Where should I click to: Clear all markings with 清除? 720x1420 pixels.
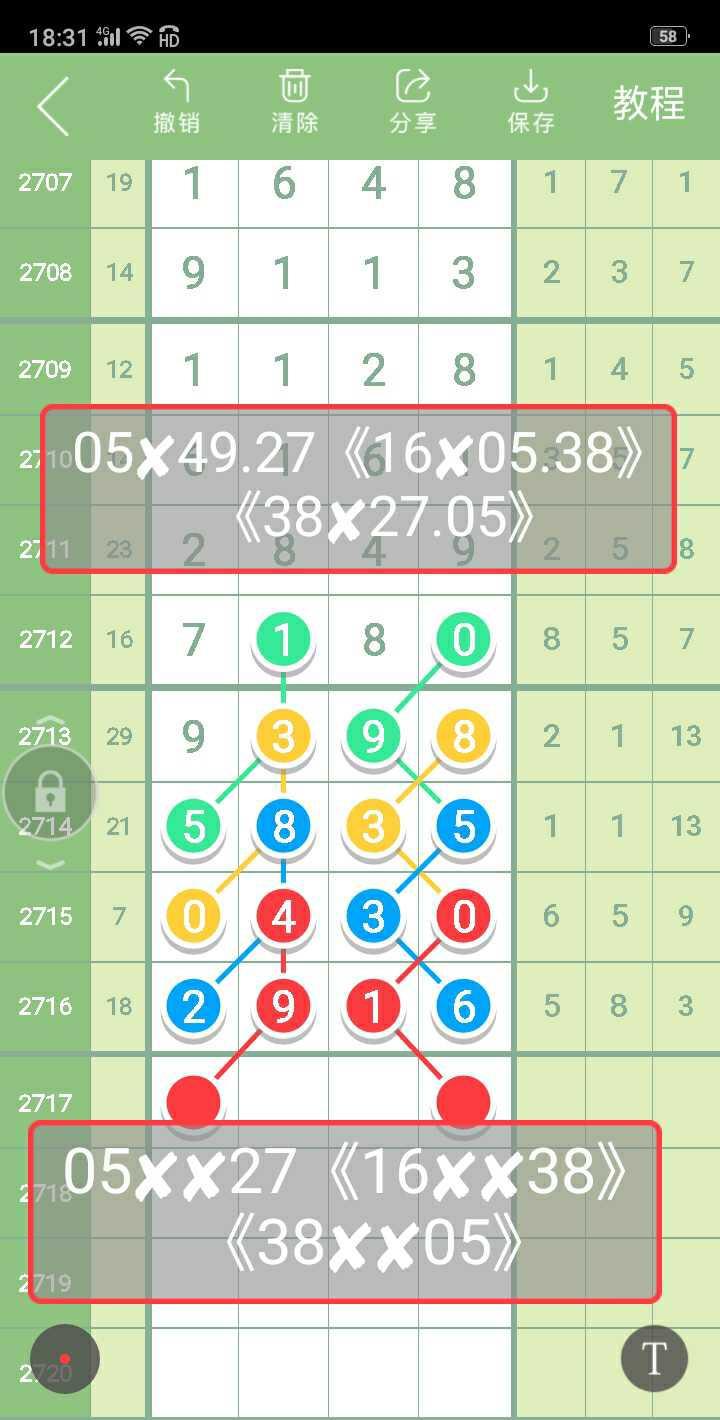(x=294, y=102)
